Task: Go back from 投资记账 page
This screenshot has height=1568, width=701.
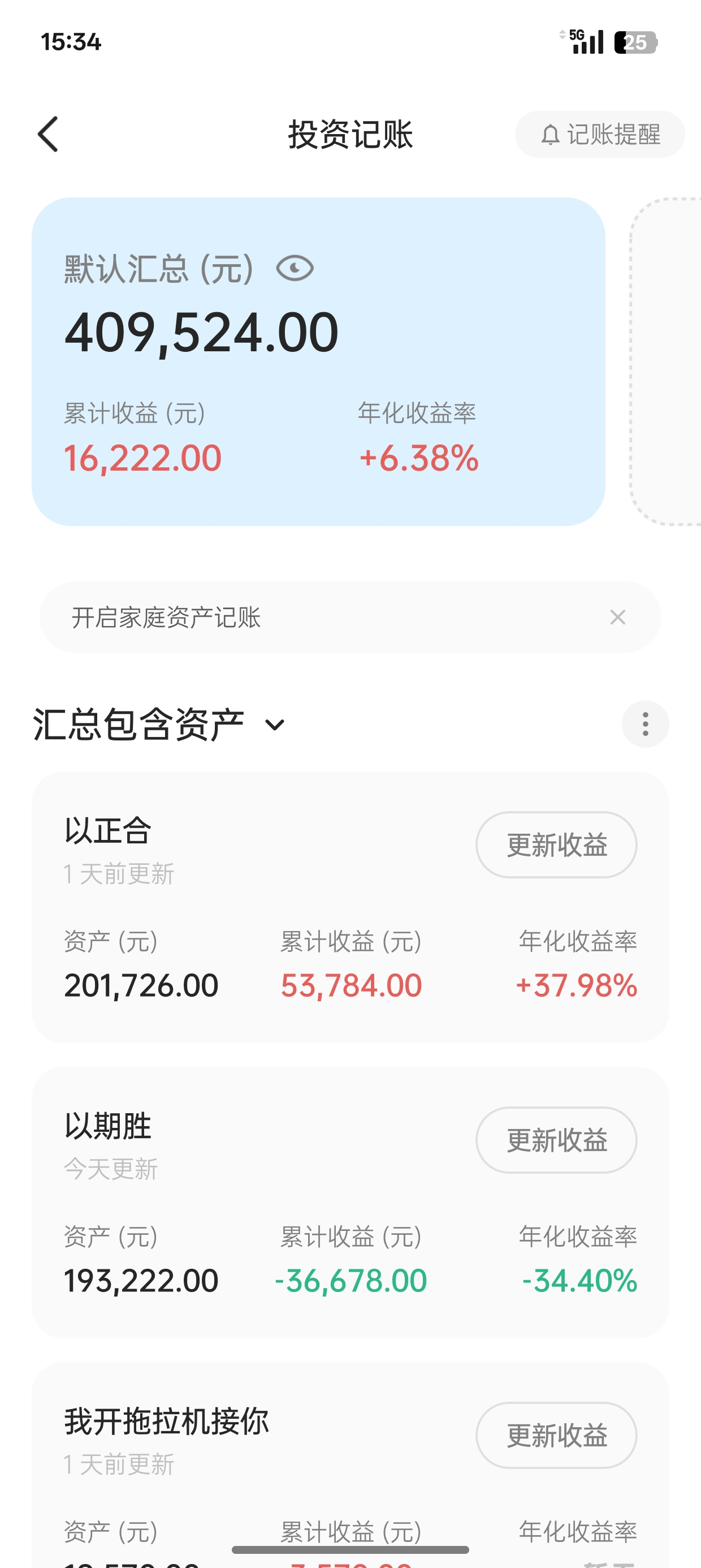Action: point(49,135)
